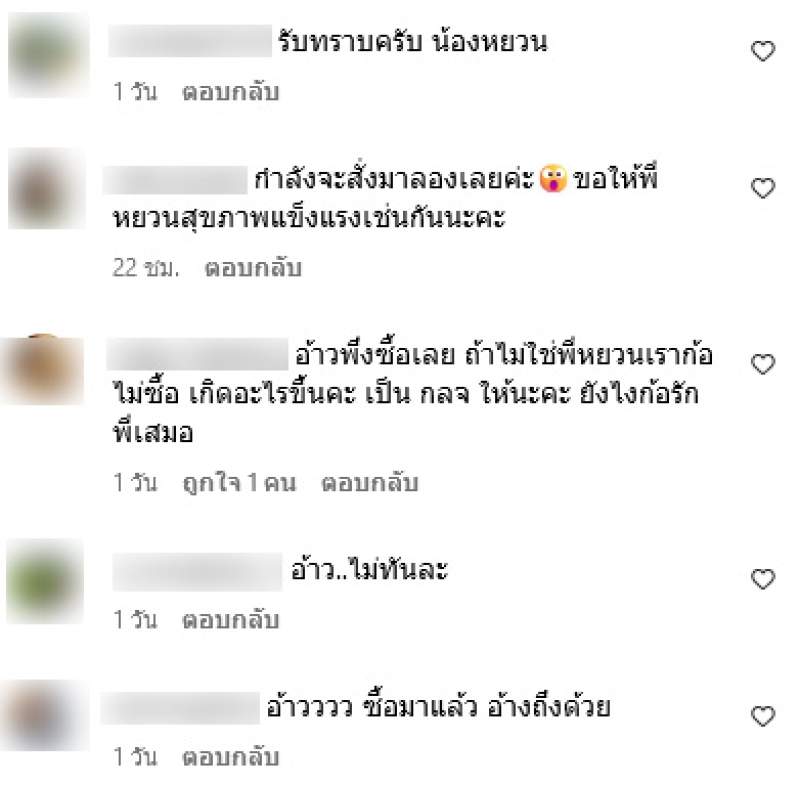Reply to comment posted 22 ชม. ago
Image resolution: width=800 pixels, height=786 pixels.
253,268
